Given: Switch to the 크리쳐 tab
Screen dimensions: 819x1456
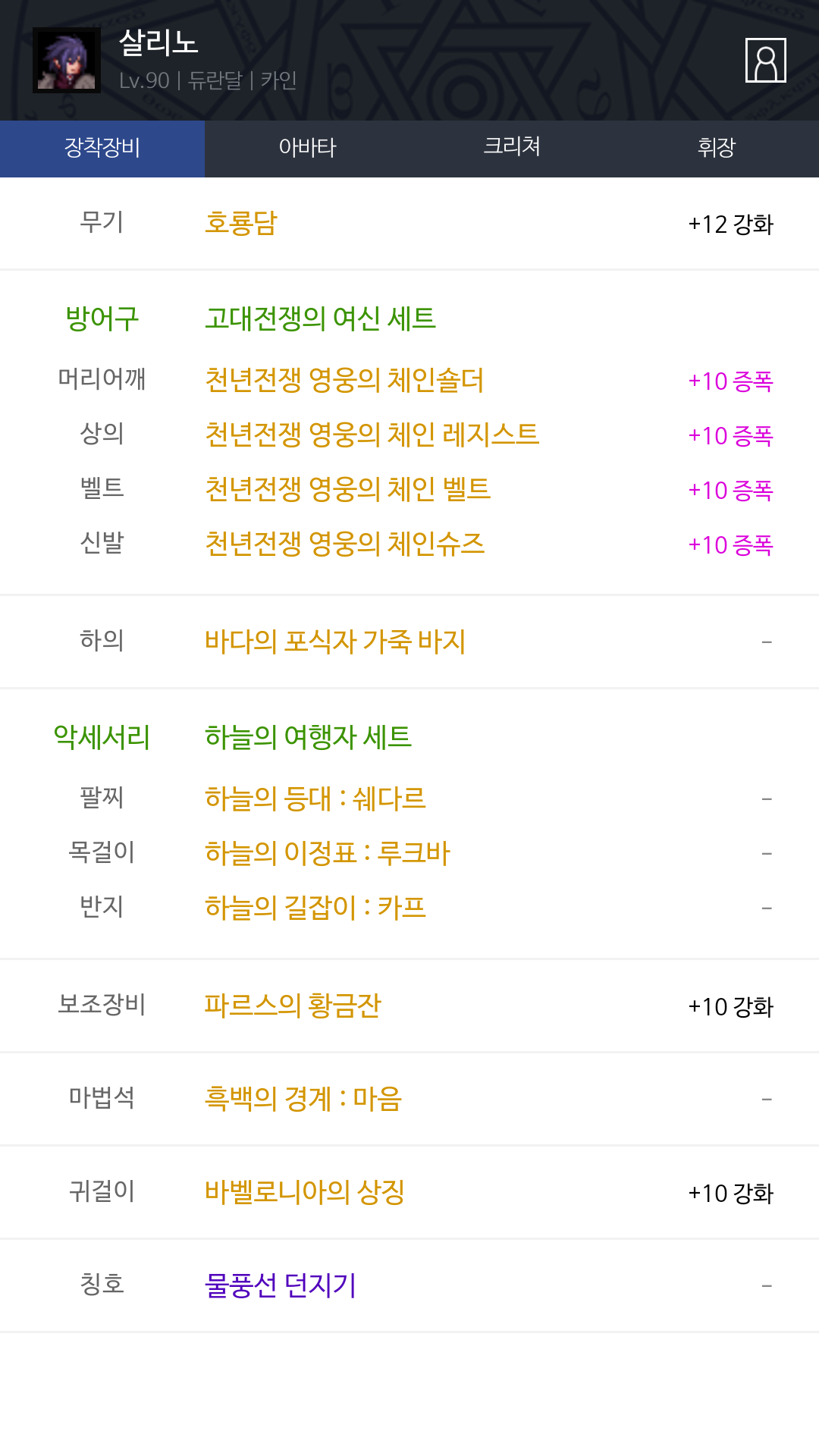Looking at the screenshot, I should pyautogui.click(x=512, y=149).
